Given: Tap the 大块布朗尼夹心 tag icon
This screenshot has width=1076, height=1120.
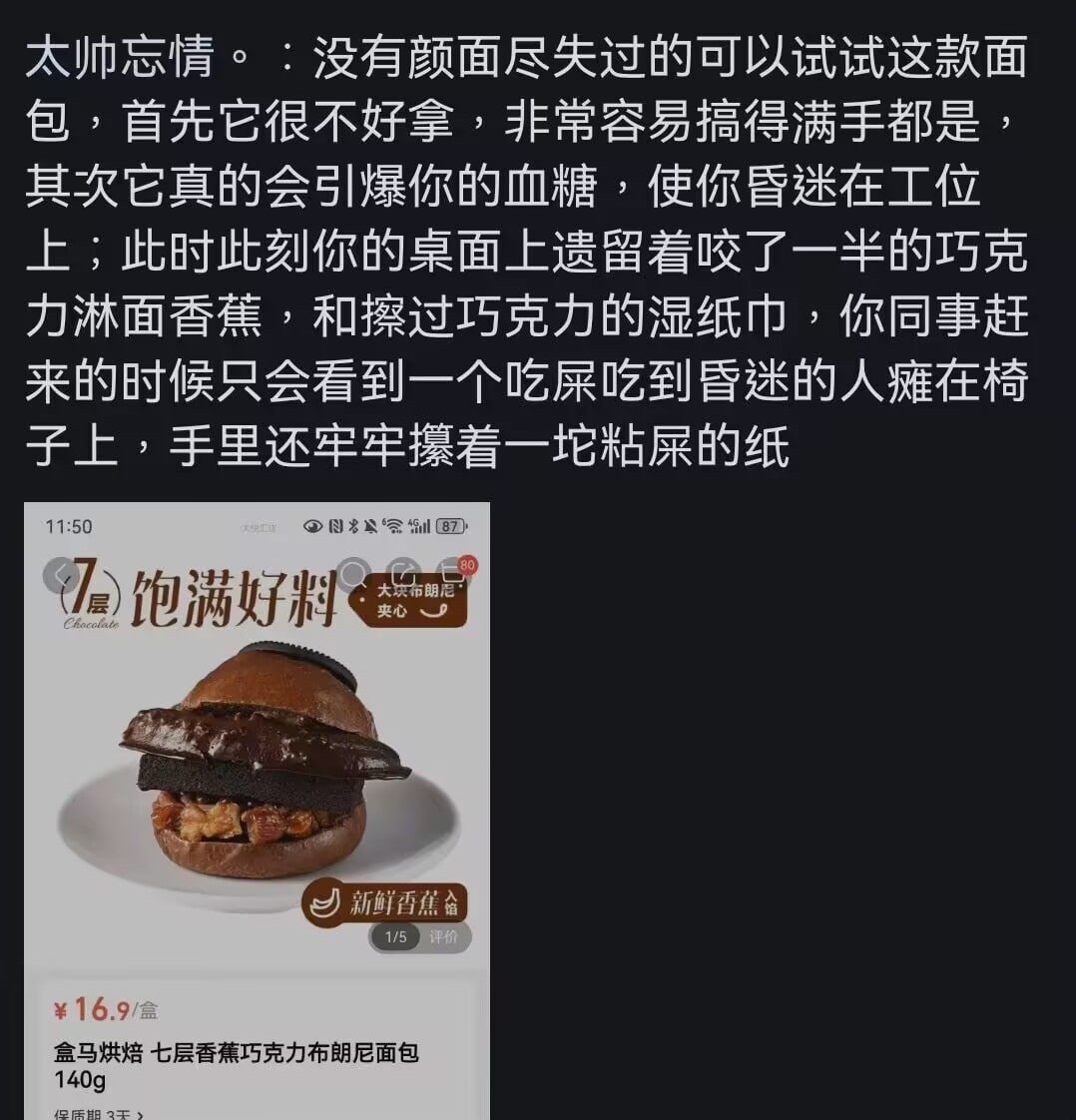Looking at the screenshot, I should tap(412, 601).
